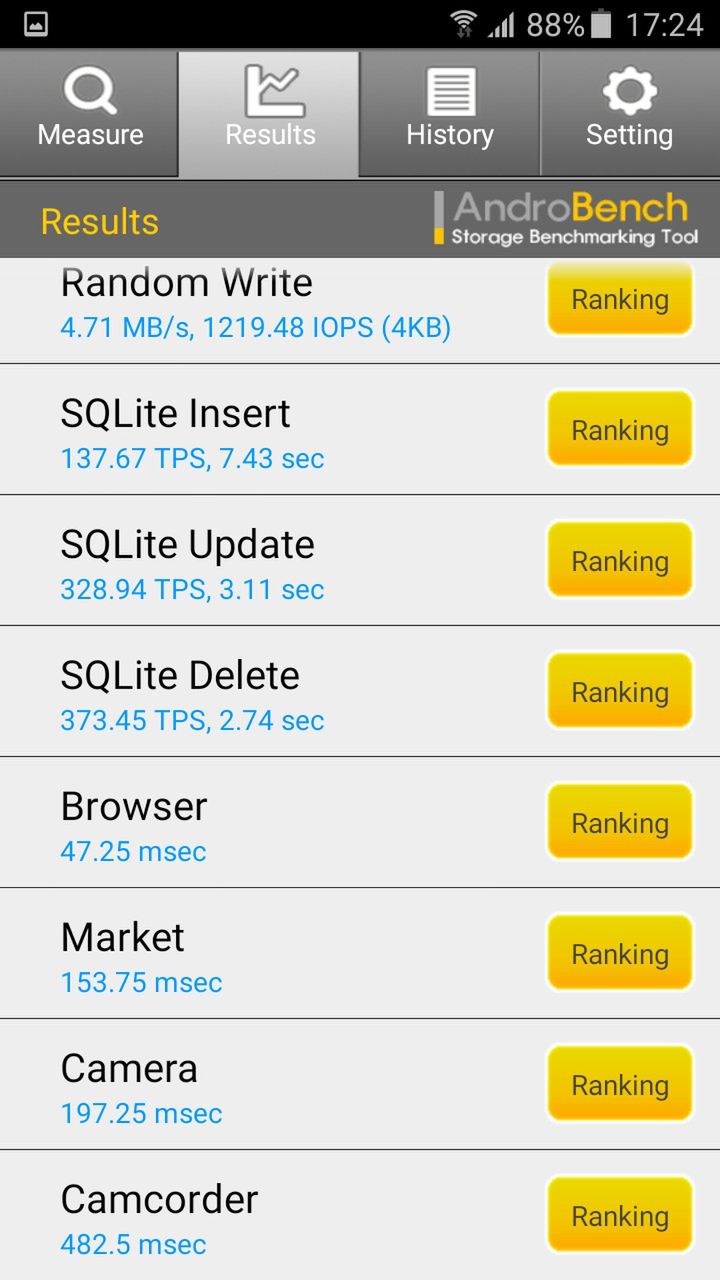
Task: Open the History tab
Action: click(x=450, y=114)
